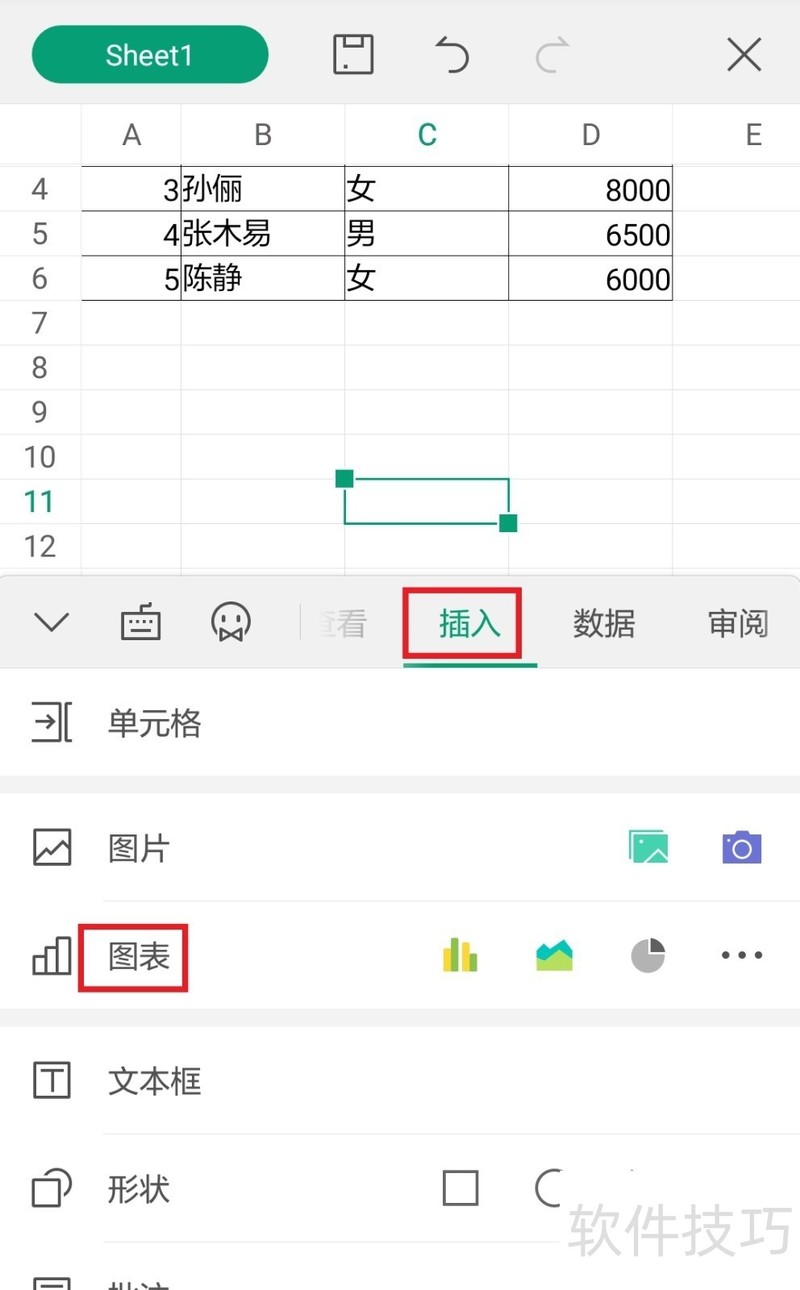Screen dimensions: 800x1290
Task: Undo the last action
Action: [x=452, y=55]
